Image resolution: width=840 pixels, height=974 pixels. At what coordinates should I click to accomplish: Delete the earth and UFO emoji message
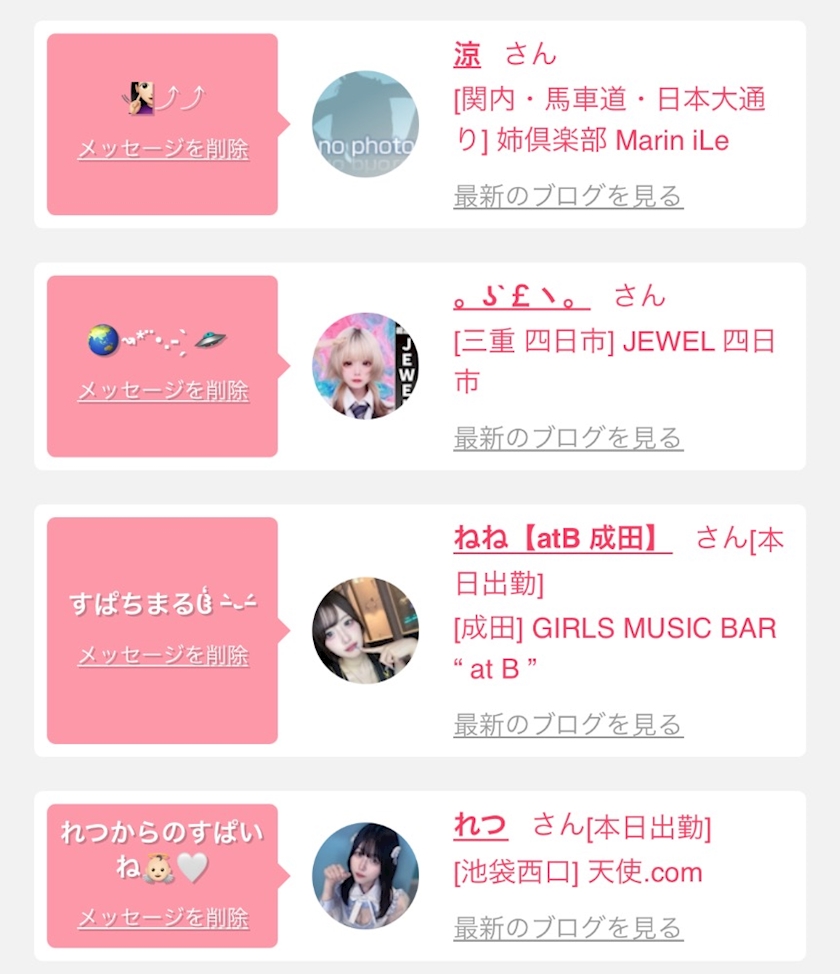click(x=163, y=391)
